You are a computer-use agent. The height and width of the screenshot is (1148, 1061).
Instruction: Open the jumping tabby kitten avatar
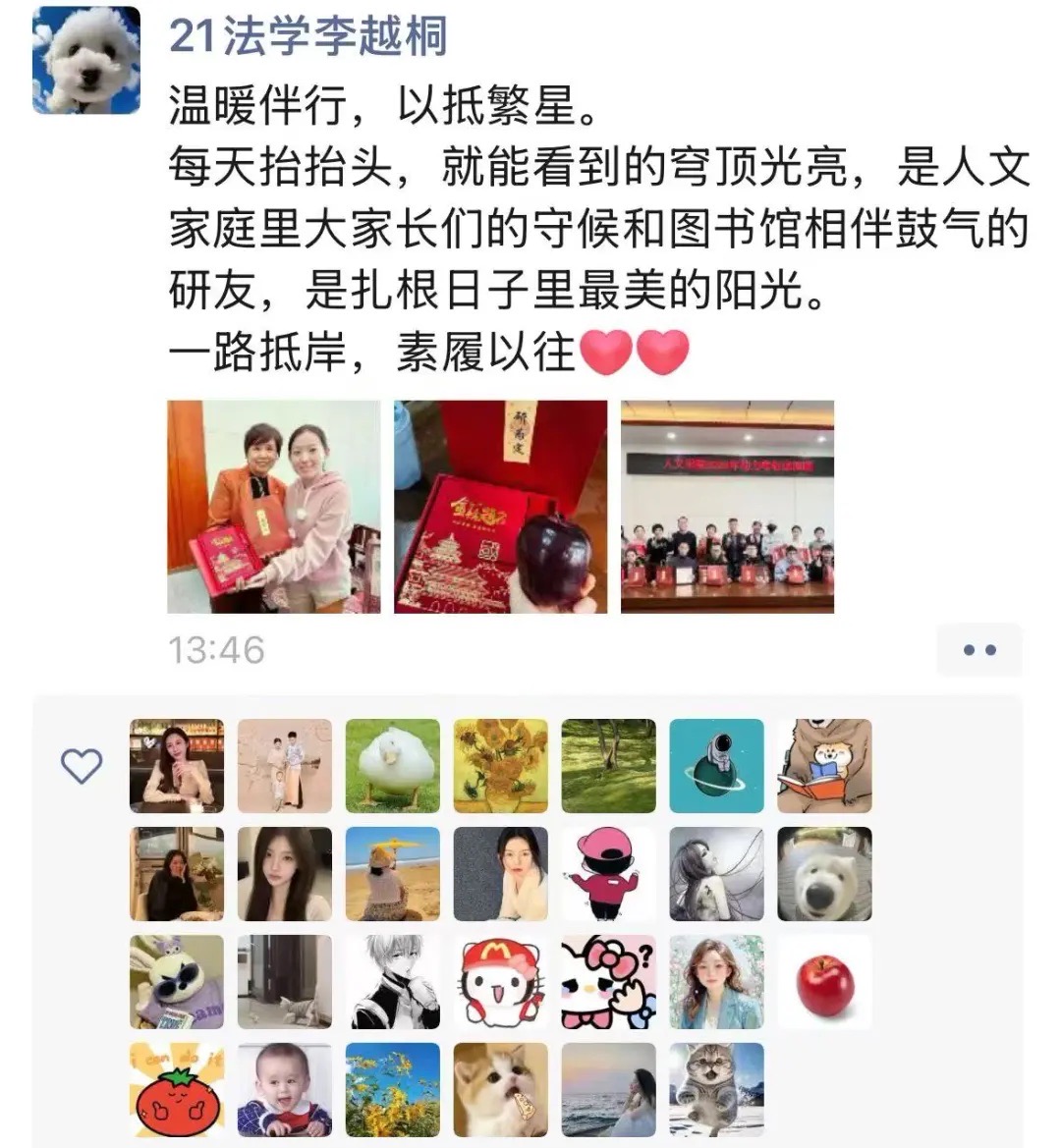tap(716, 1090)
